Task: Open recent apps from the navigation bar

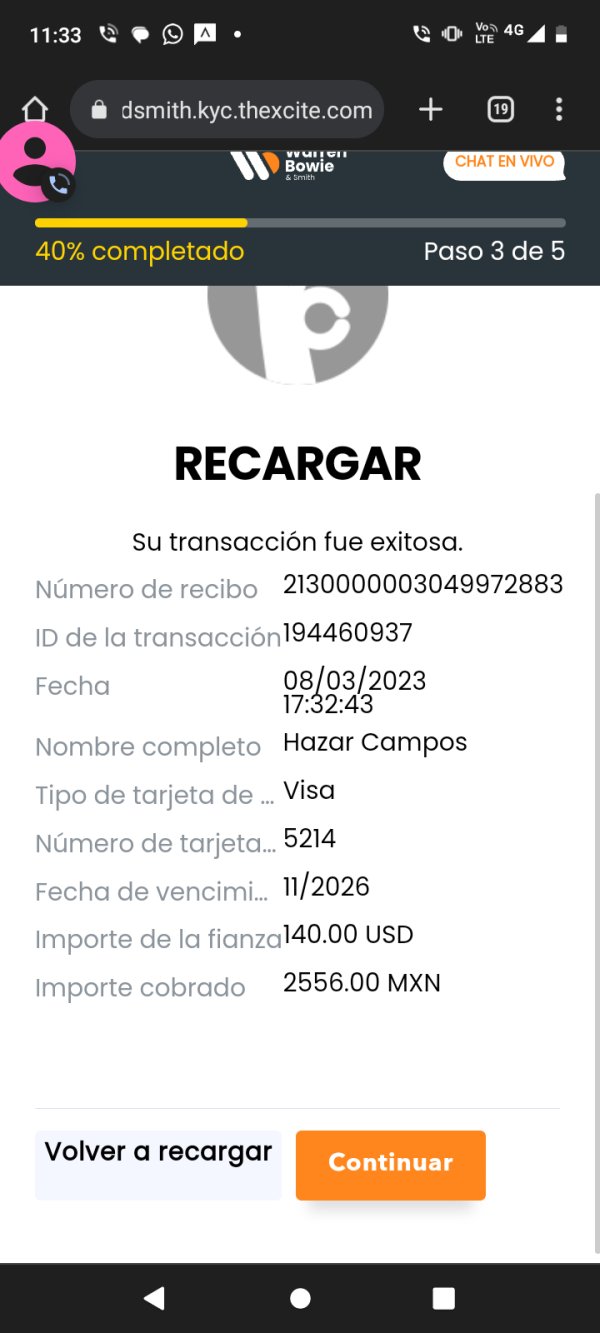Action: [443, 1298]
